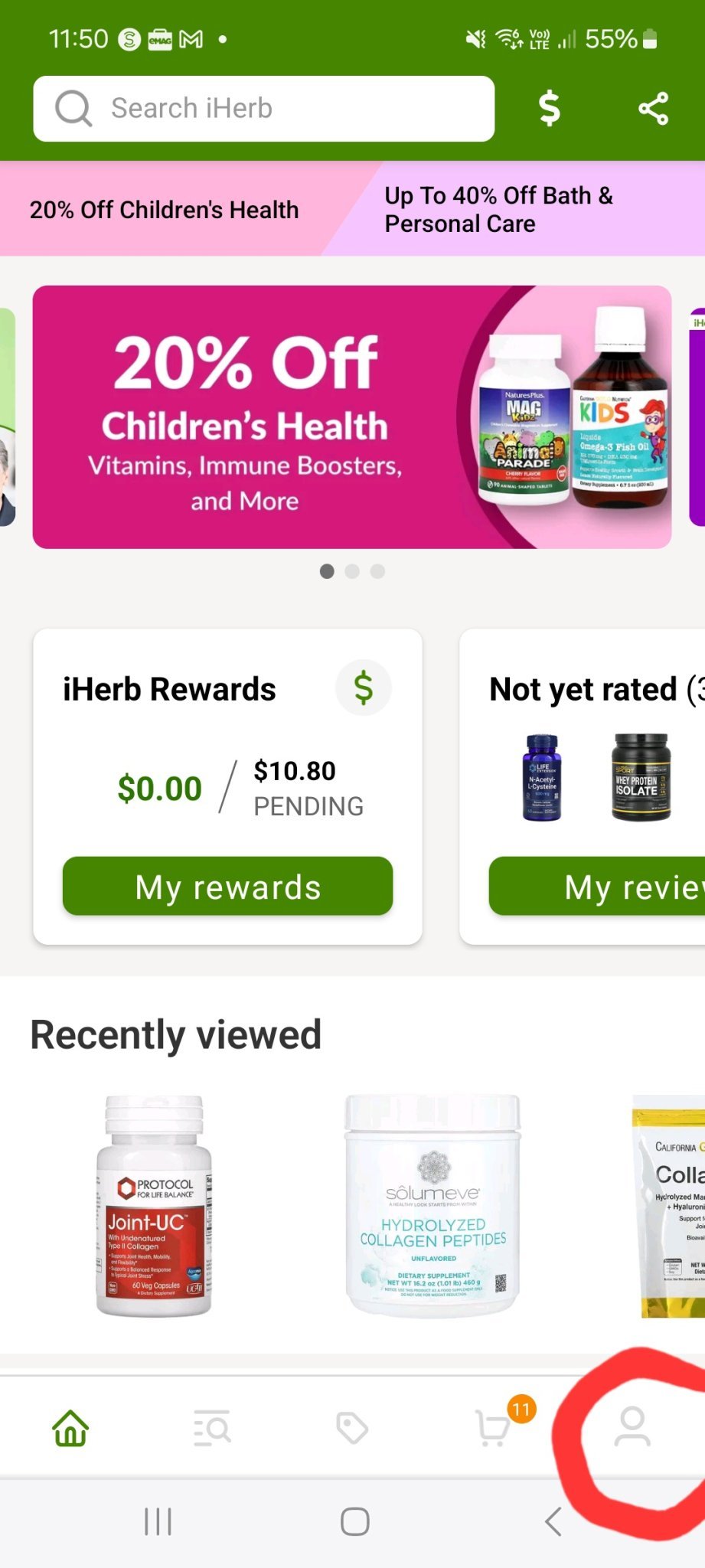View the Solumeve Hydrolyzed Collagen Peptides product
Screen dimensions: 705x1568
(432, 1206)
